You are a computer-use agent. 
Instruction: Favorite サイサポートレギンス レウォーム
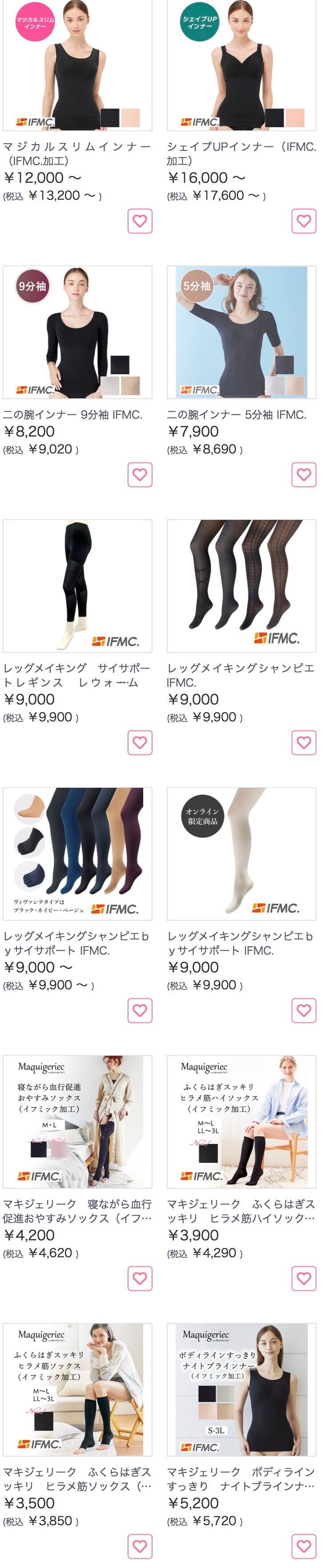pyautogui.click(x=140, y=743)
